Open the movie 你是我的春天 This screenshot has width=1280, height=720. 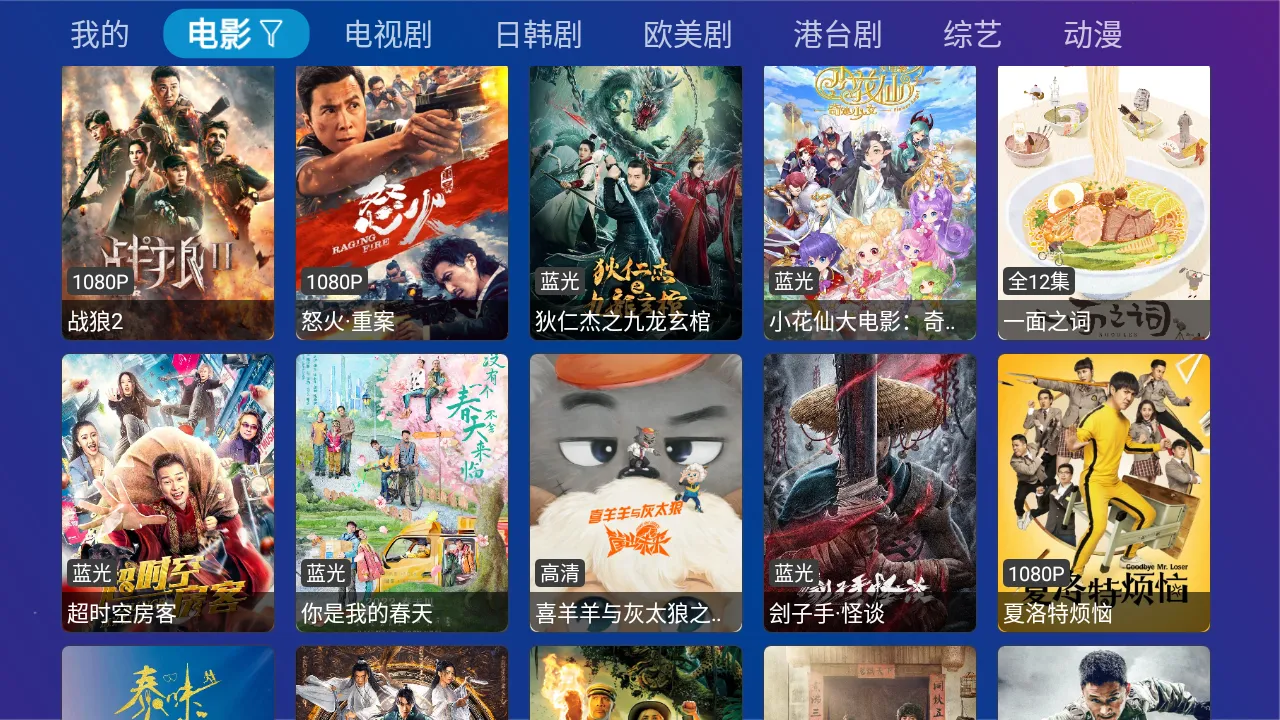point(402,493)
